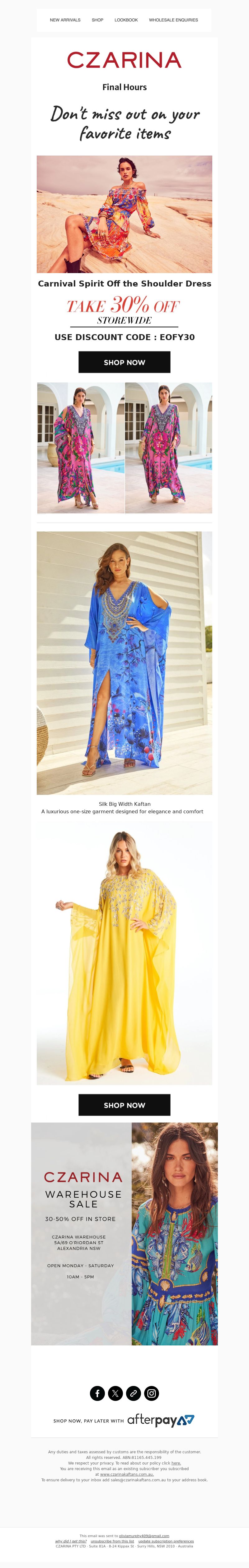This screenshot has width=249, height=1568.
Task: Open www.czarinakaftans.com.au link
Action: 126,1474
